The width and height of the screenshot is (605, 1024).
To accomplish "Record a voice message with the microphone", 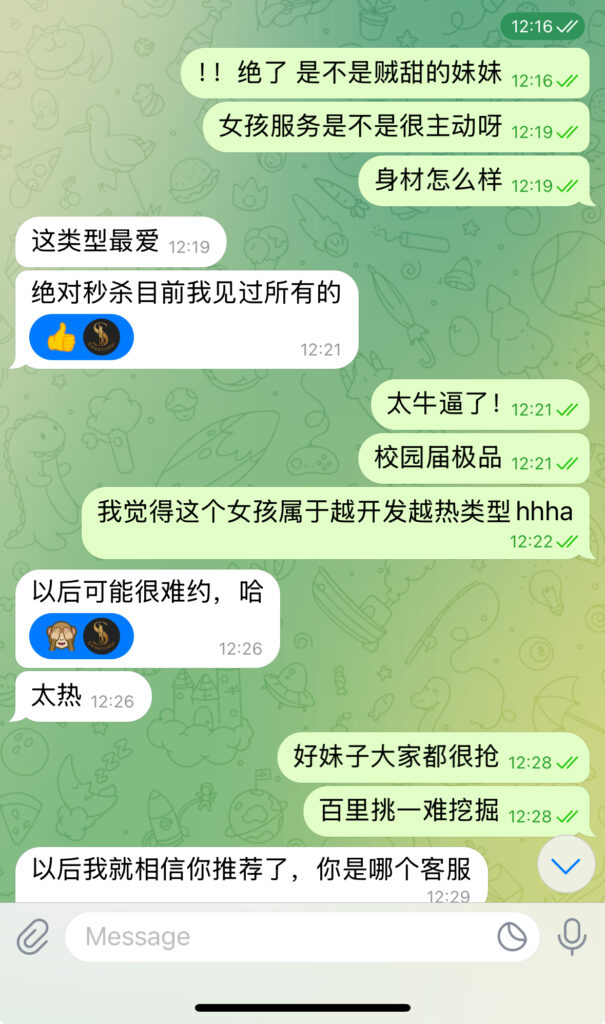I will (572, 937).
